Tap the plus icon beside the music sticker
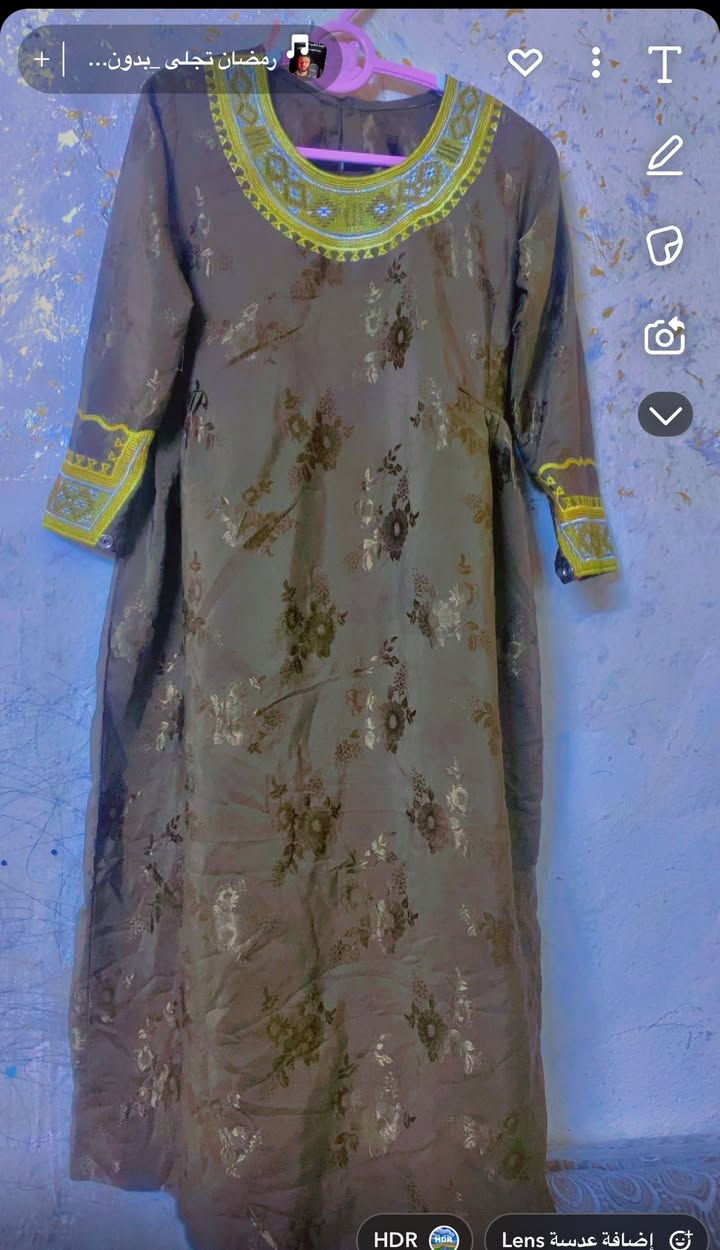720x1250 pixels. click(40, 58)
